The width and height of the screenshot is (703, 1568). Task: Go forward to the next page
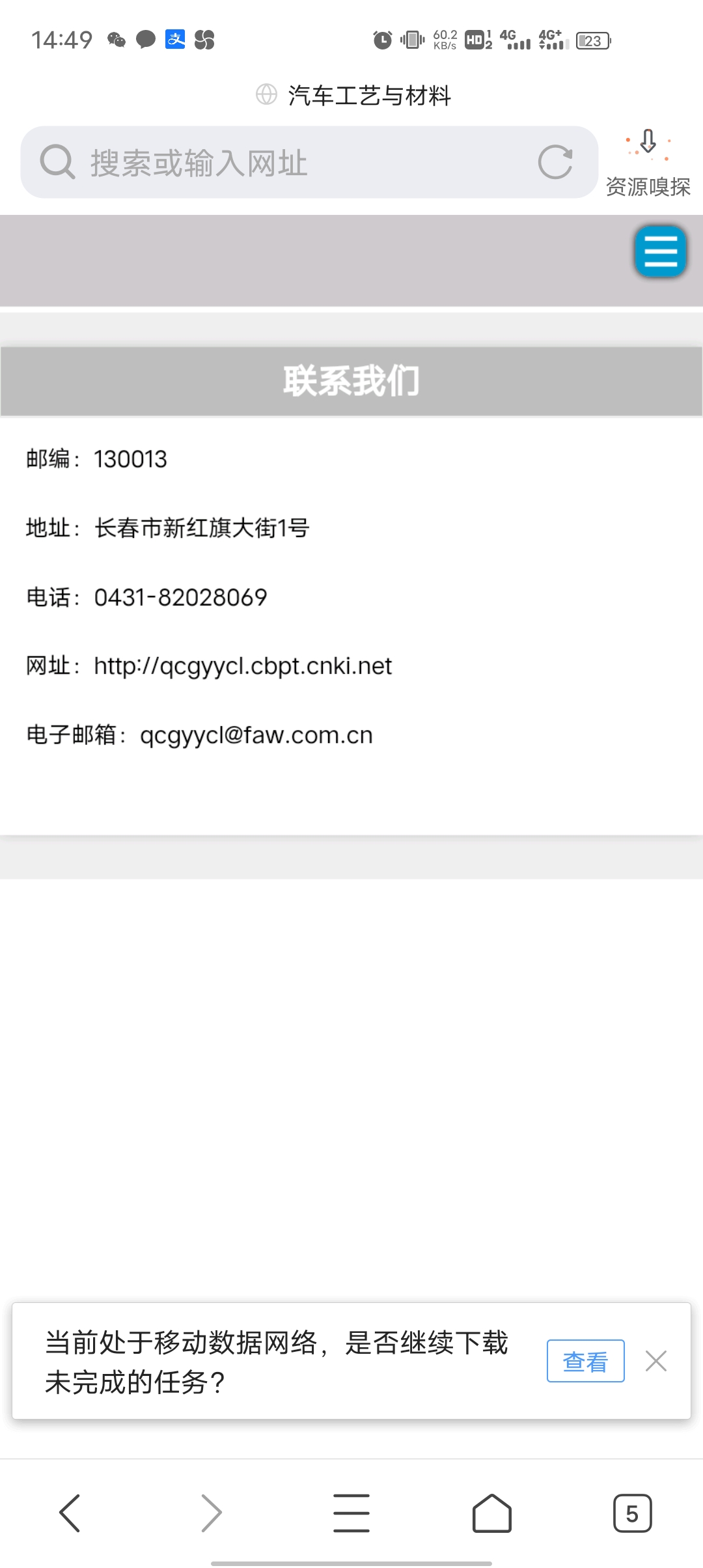[x=211, y=1513]
